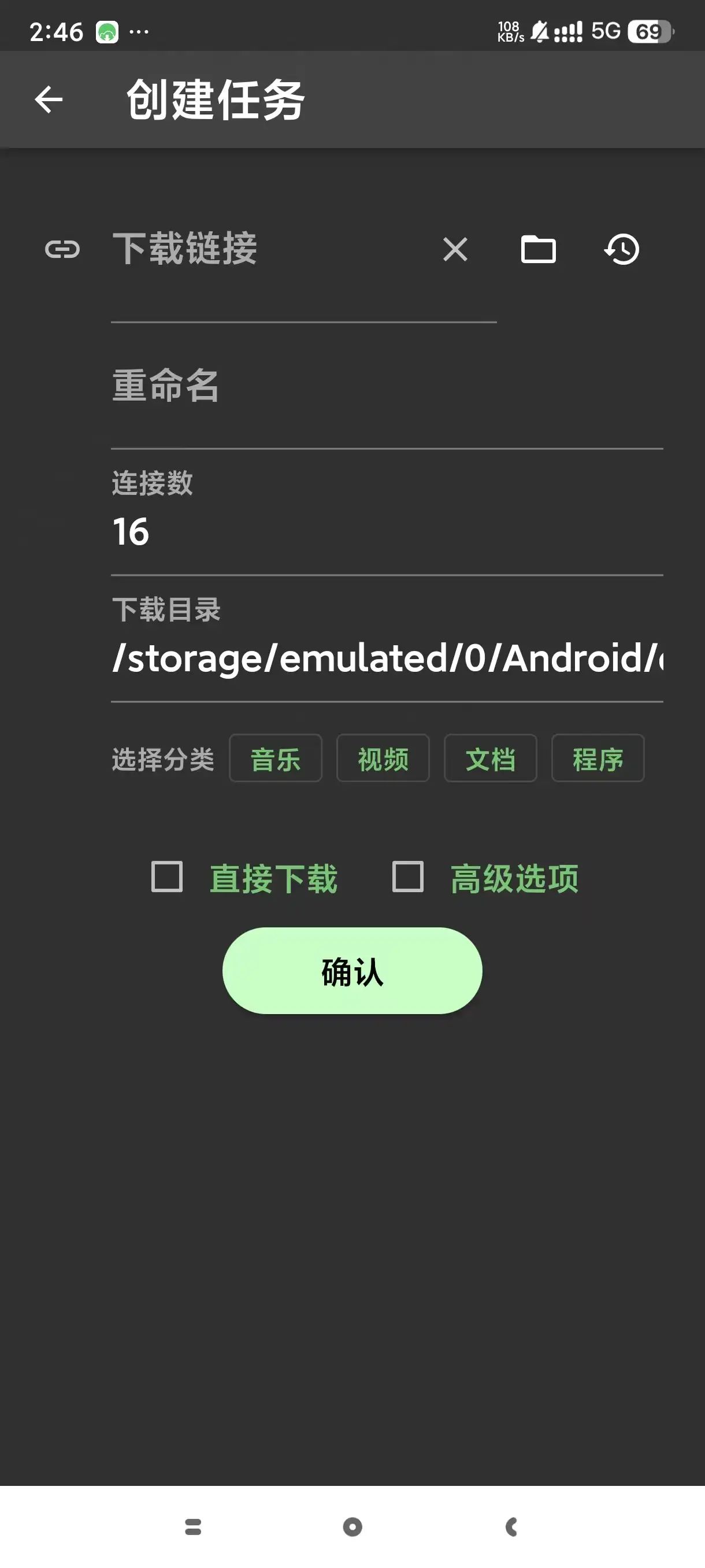The width and height of the screenshot is (705, 1568).
Task: Toggle the 音乐 category chip
Action: 275,759
